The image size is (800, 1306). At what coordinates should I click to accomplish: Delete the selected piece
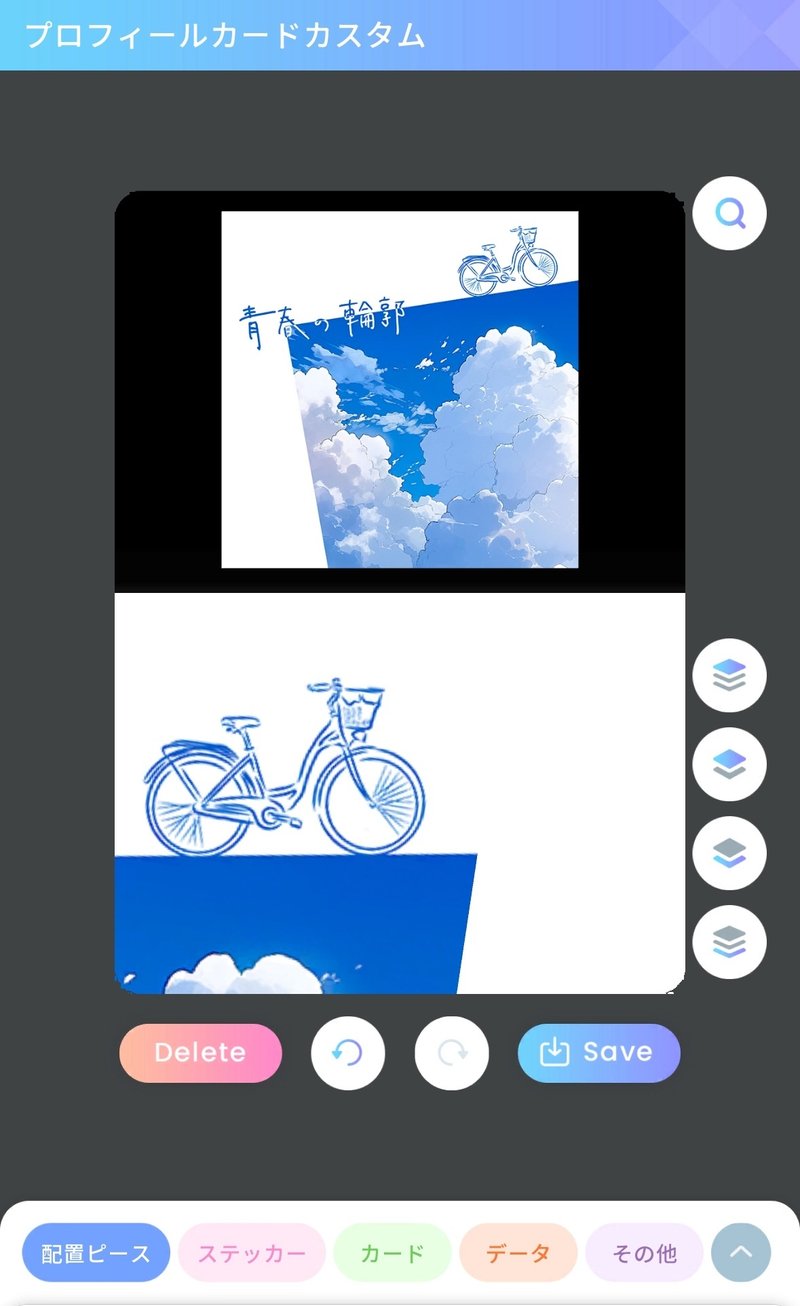[x=200, y=1053]
